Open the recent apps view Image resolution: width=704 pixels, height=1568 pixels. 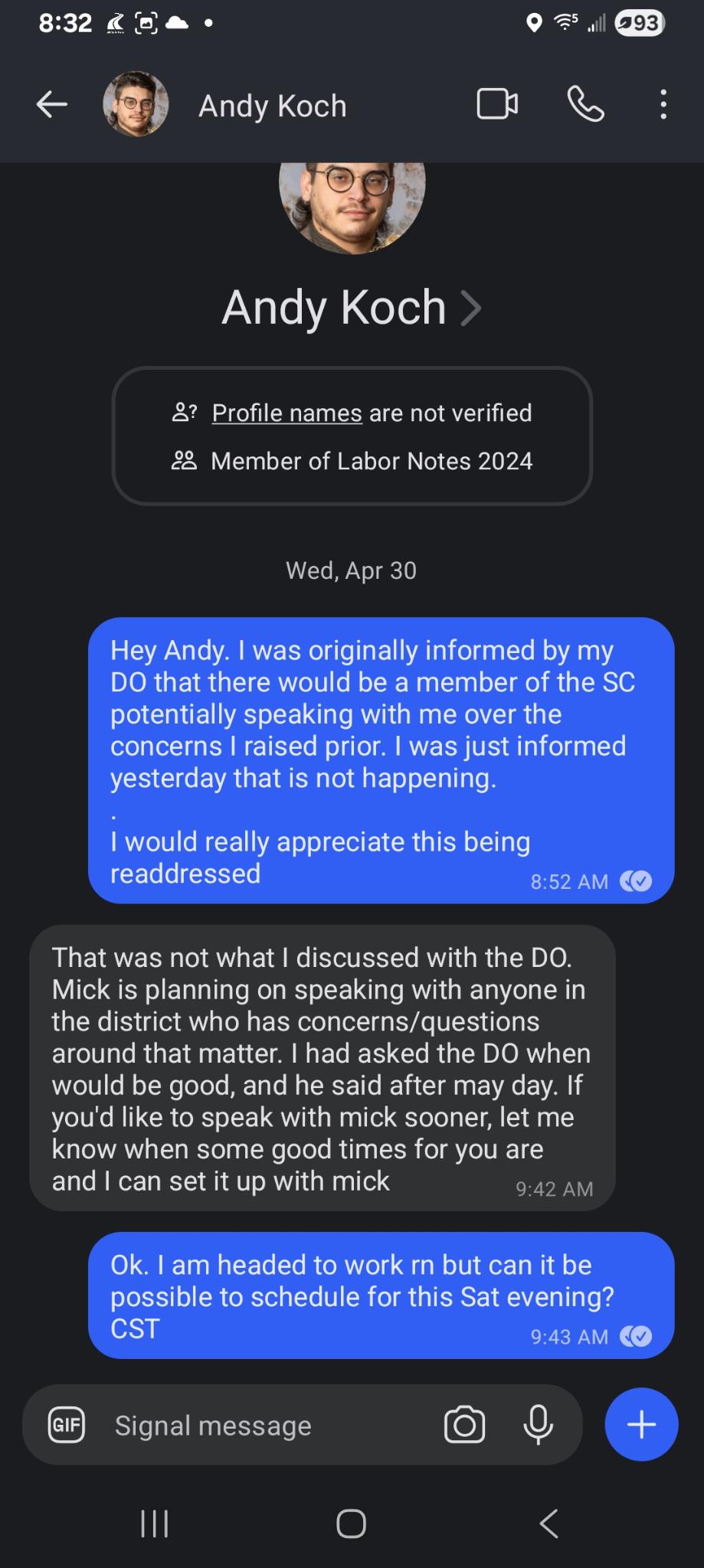(x=155, y=1524)
